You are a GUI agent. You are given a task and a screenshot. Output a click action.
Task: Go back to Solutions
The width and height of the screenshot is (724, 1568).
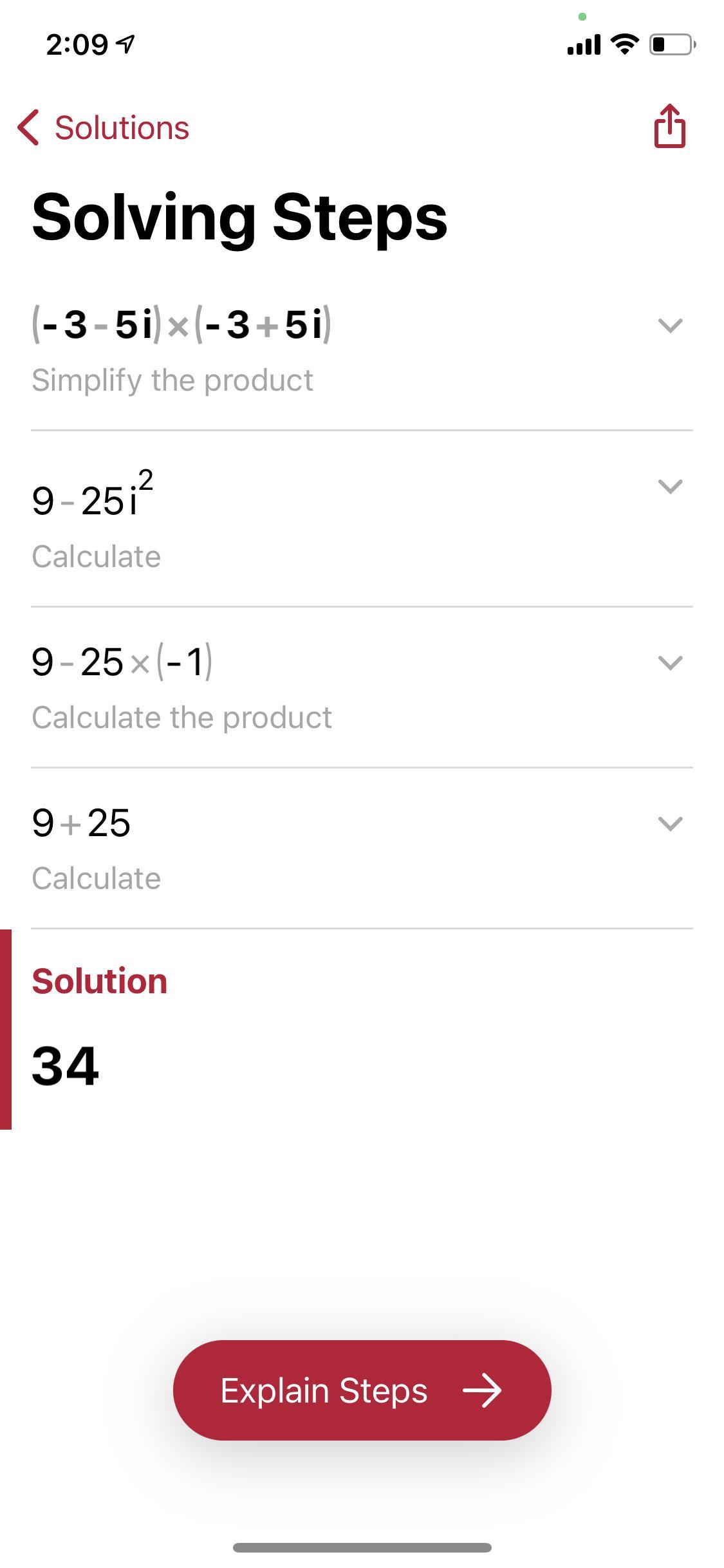tap(104, 127)
